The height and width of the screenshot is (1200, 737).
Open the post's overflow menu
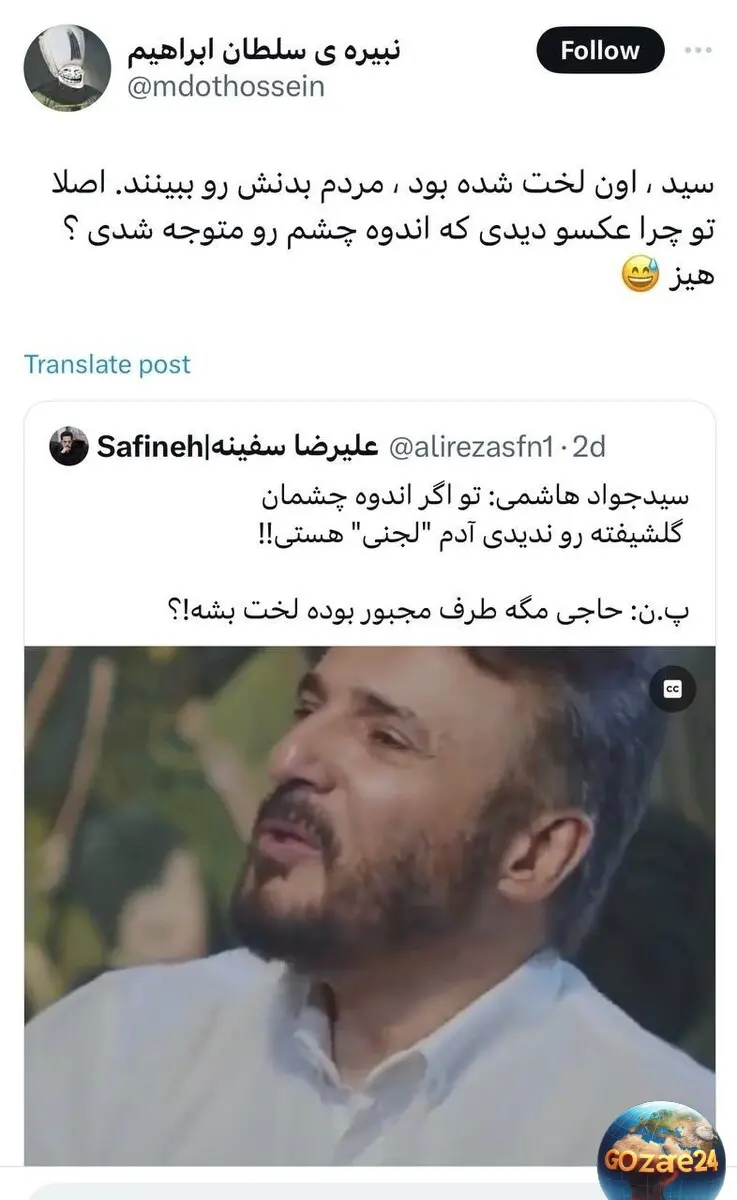click(699, 51)
